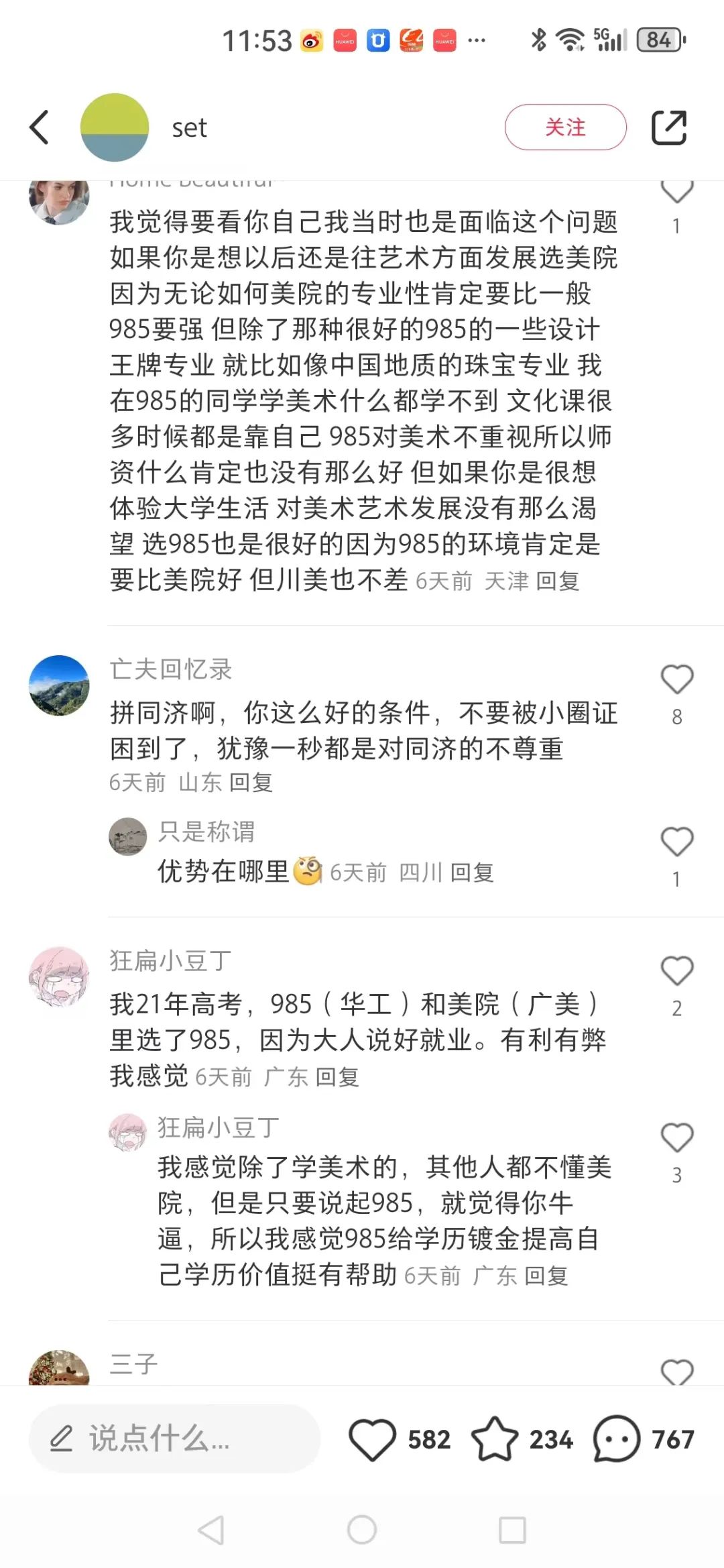Follow user set with 关注 button
The height and width of the screenshot is (1568, 724).
(565, 127)
